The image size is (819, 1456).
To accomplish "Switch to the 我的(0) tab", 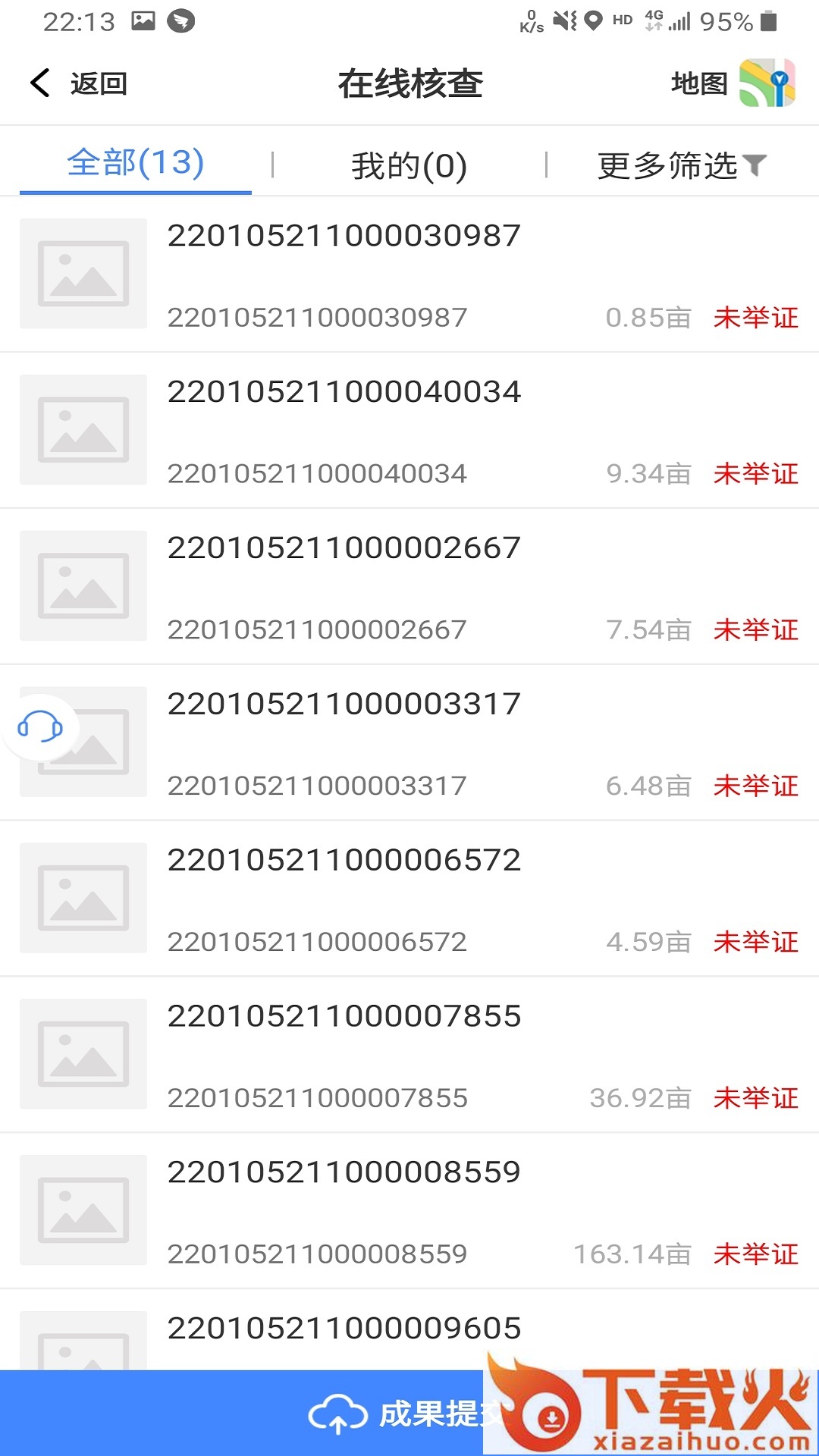I will click(x=409, y=165).
